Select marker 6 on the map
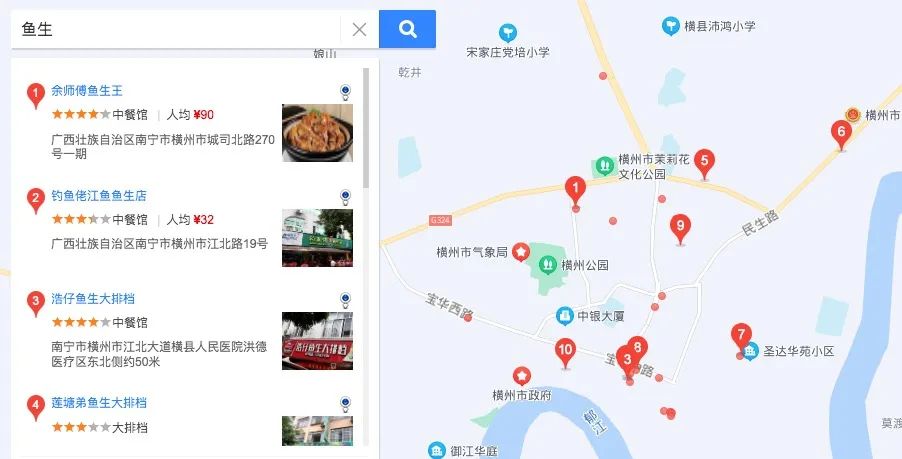 tap(841, 132)
